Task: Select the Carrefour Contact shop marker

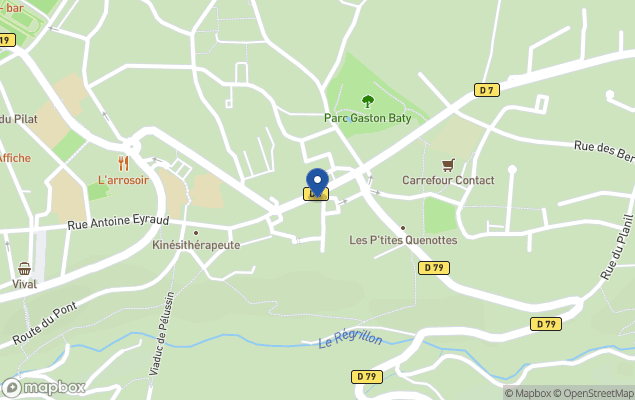Action: [448, 165]
